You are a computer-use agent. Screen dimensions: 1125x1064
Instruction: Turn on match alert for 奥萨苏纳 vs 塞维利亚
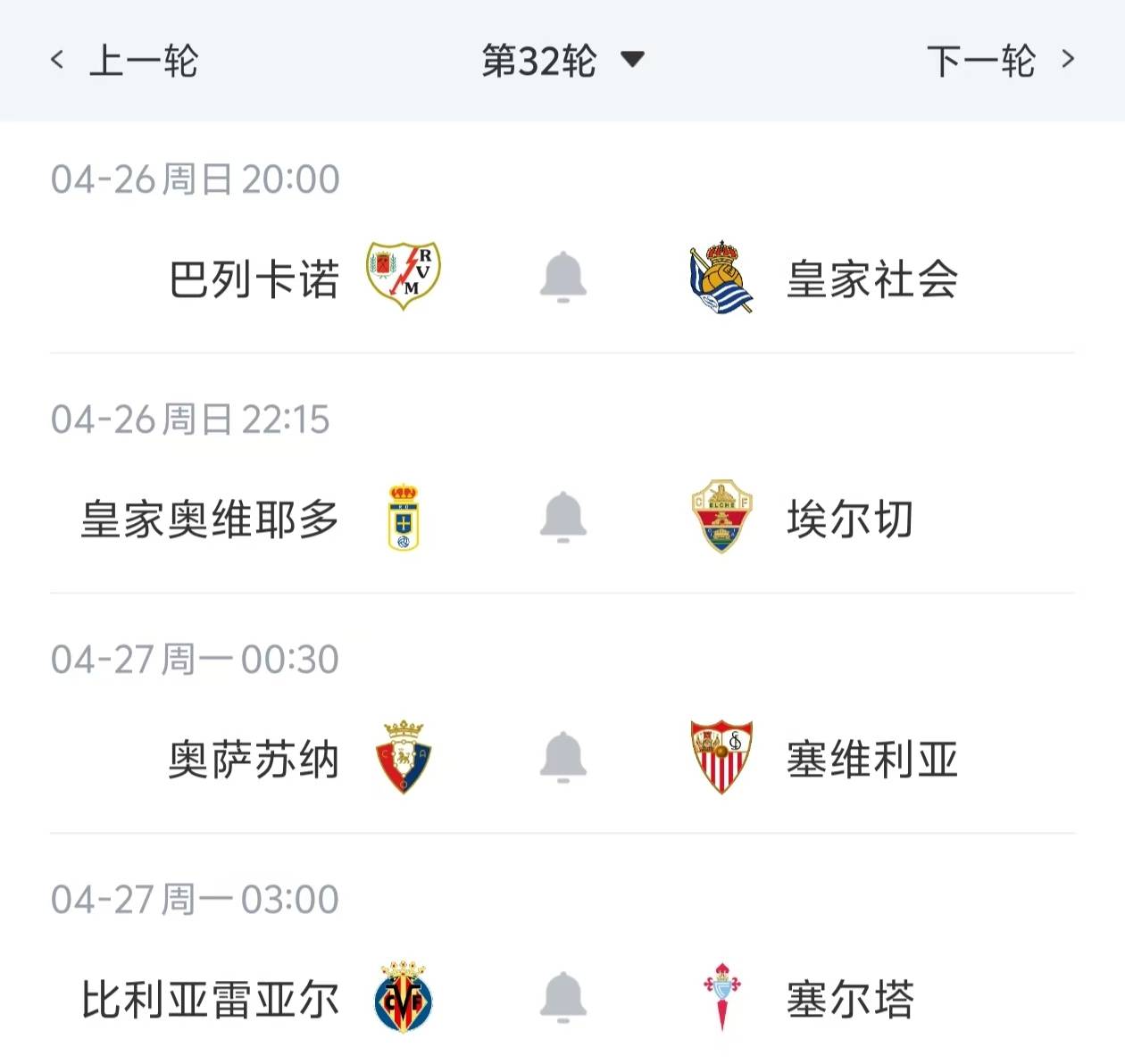(563, 757)
